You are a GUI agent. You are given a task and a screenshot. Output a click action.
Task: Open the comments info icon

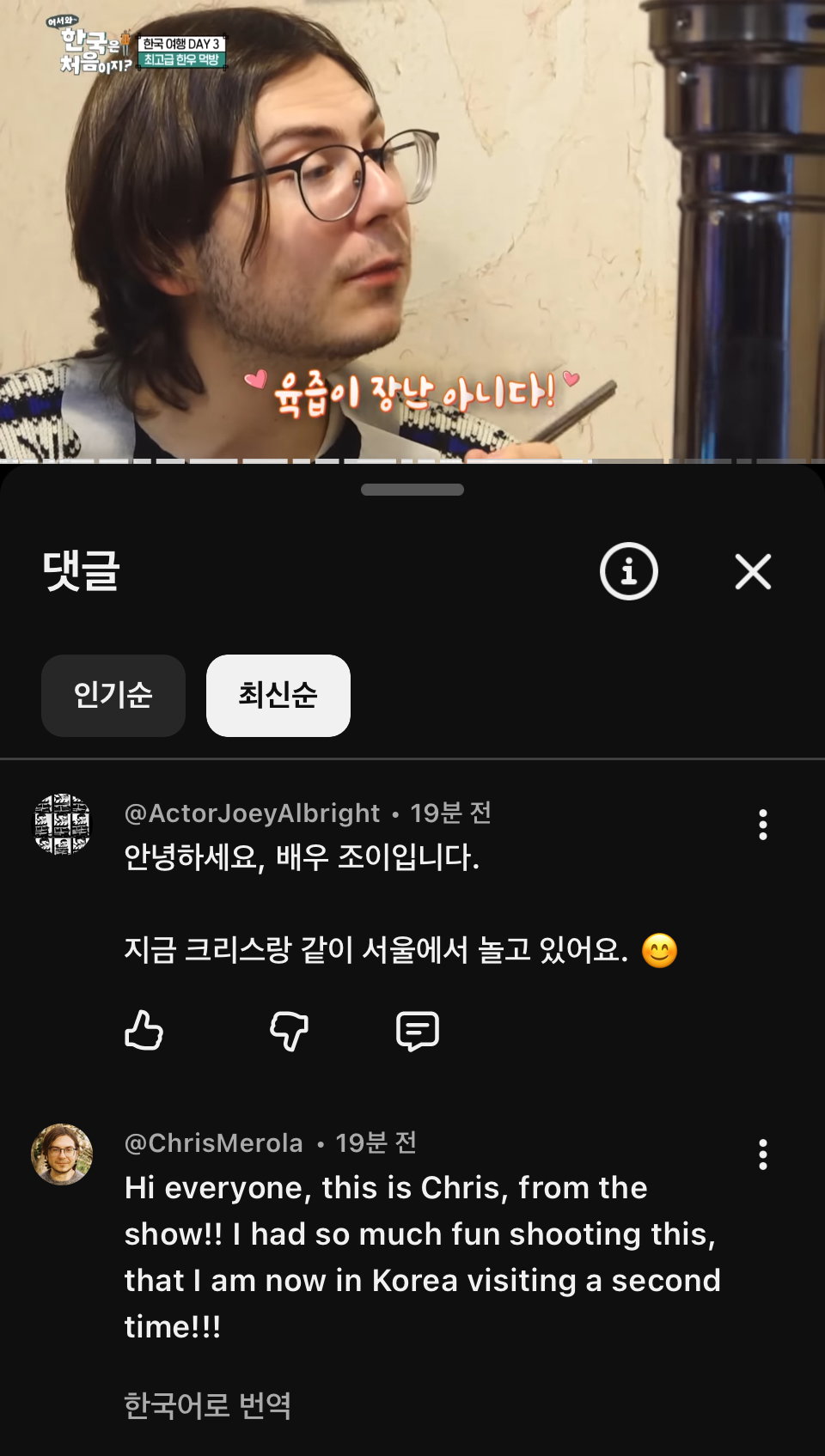628,571
